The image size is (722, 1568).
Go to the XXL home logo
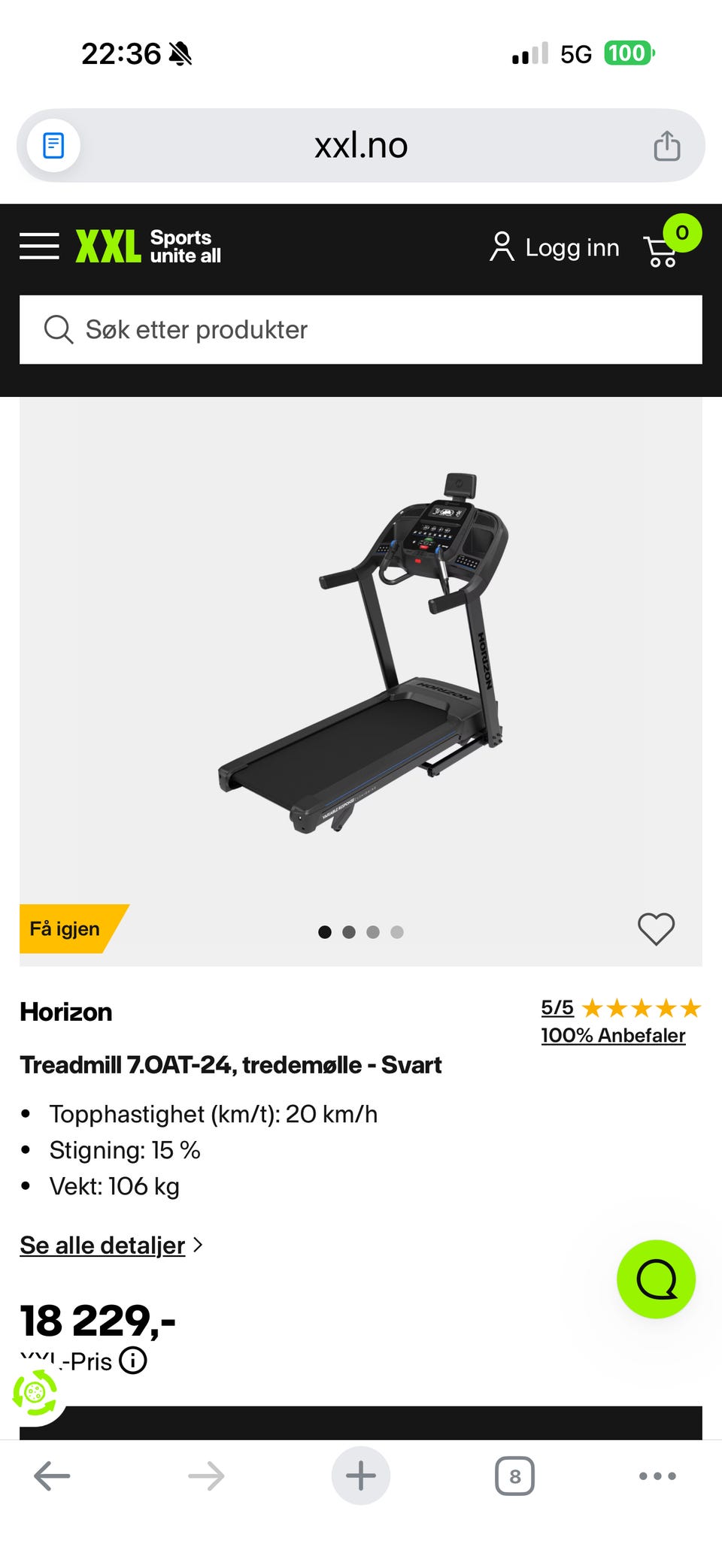coord(148,247)
